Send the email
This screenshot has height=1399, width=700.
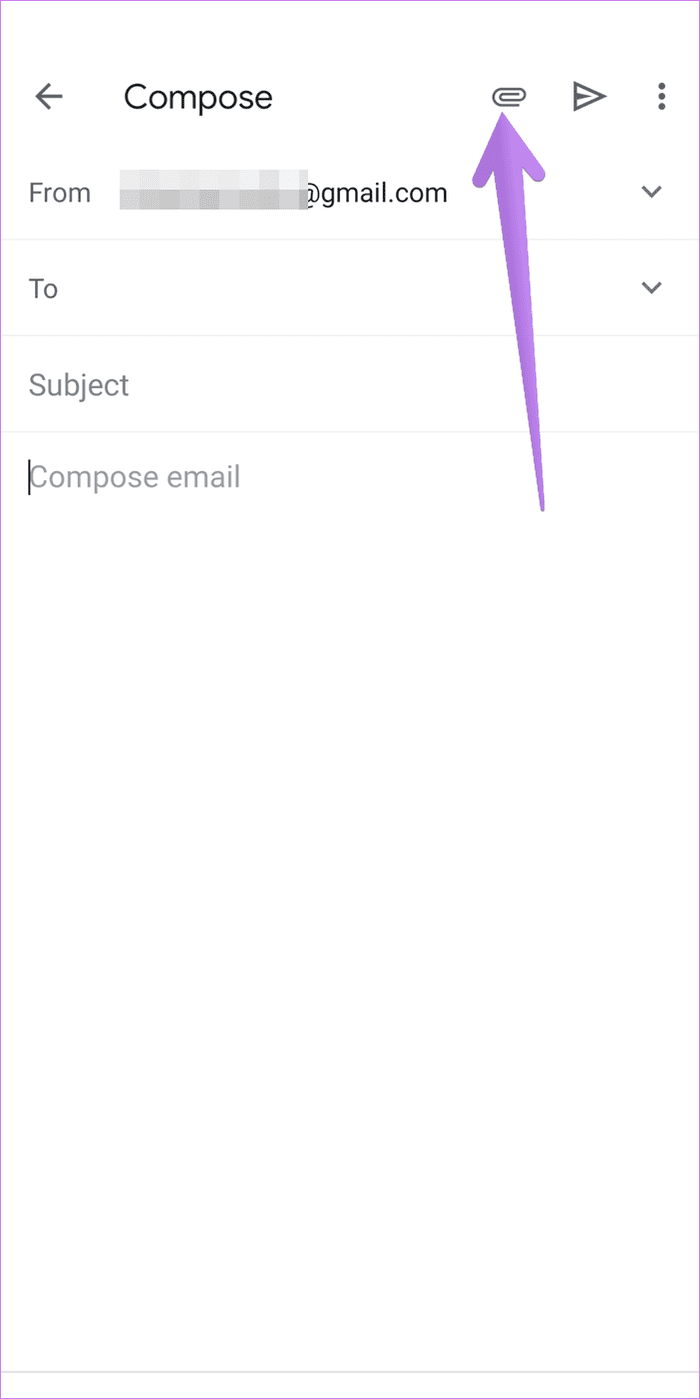pos(589,97)
